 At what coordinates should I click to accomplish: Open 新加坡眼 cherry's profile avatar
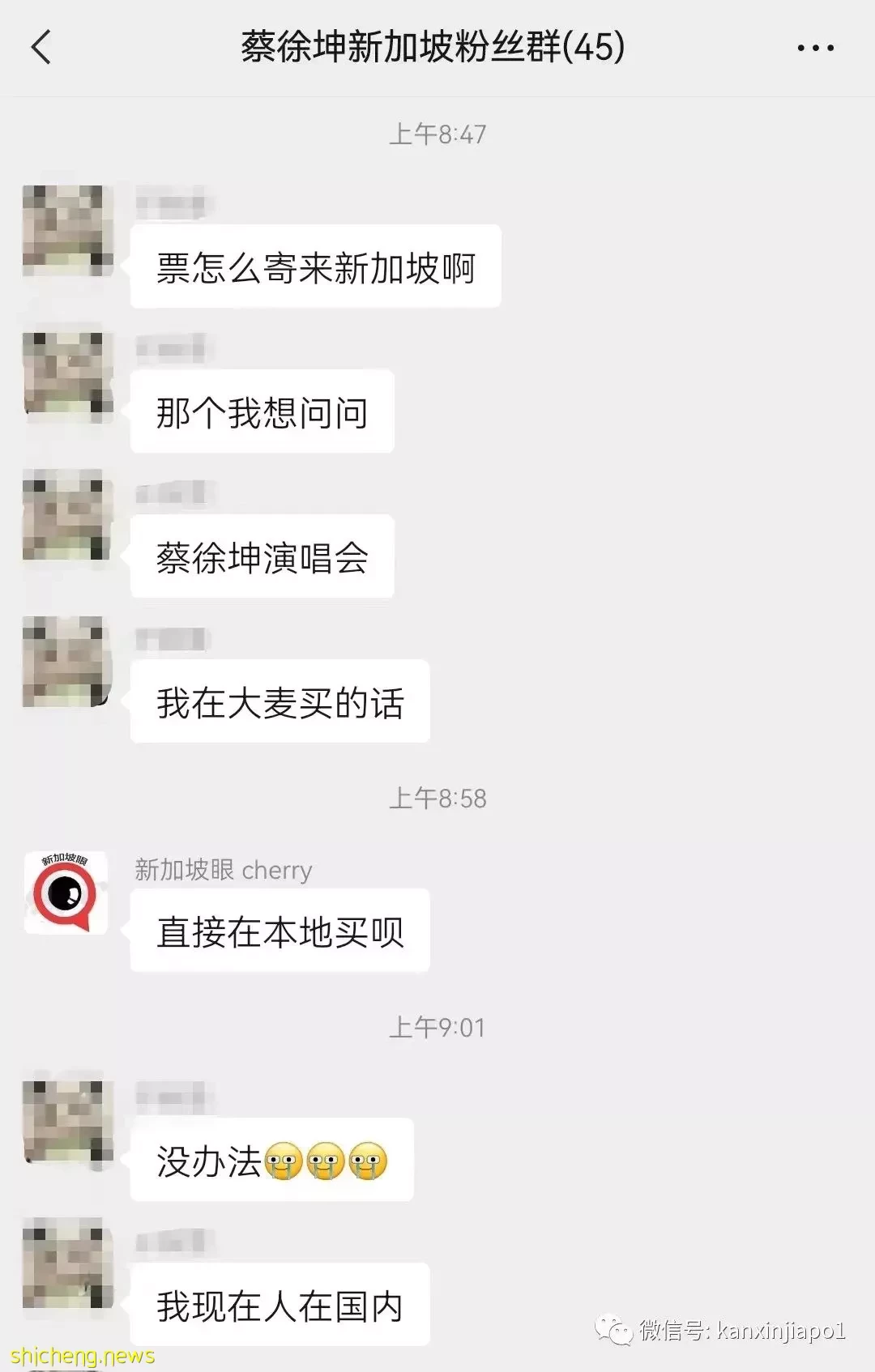click(66, 893)
